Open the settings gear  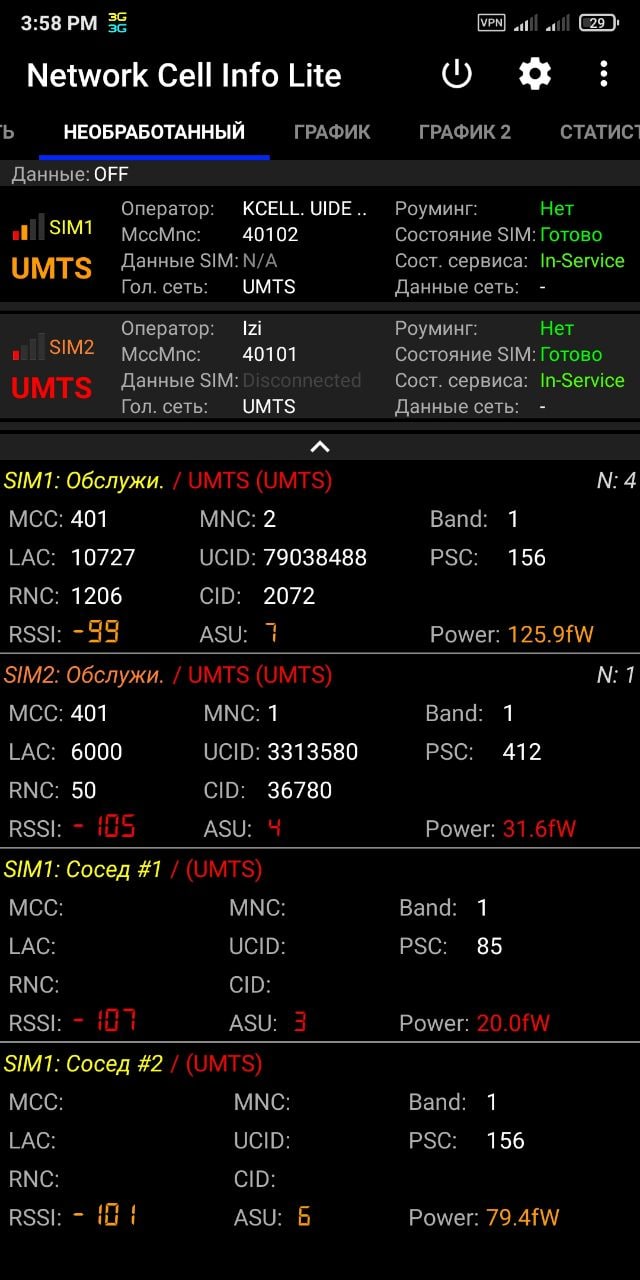(535, 74)
